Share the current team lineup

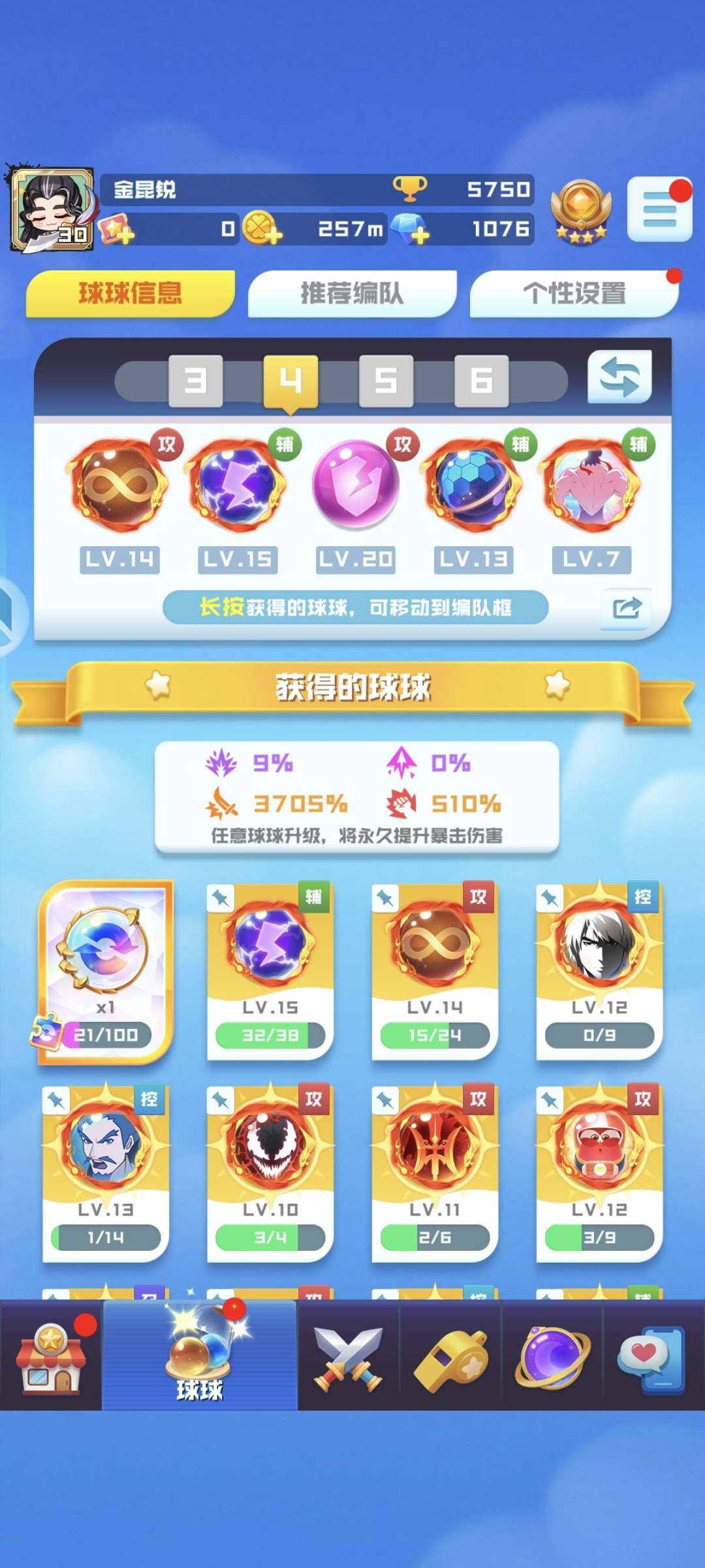[627, 608]
